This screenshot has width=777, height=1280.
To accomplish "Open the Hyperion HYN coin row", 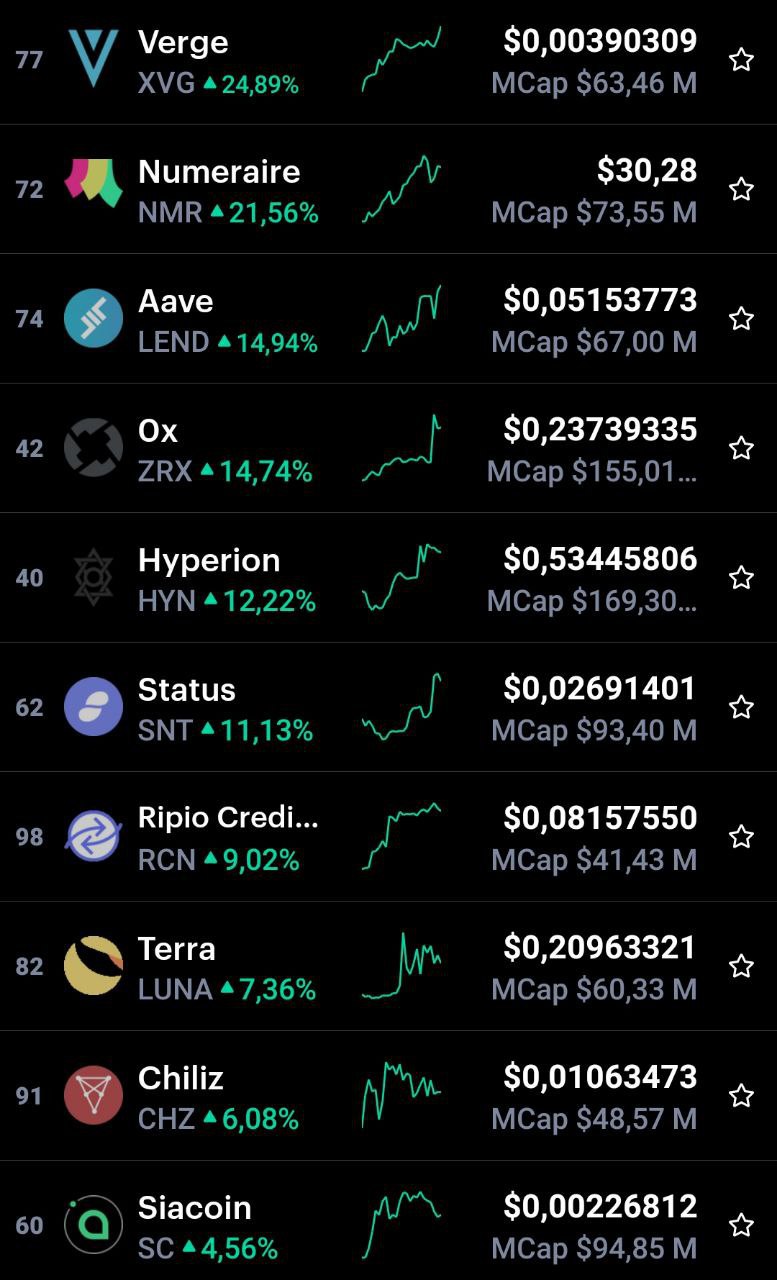I will pos(388,578).
